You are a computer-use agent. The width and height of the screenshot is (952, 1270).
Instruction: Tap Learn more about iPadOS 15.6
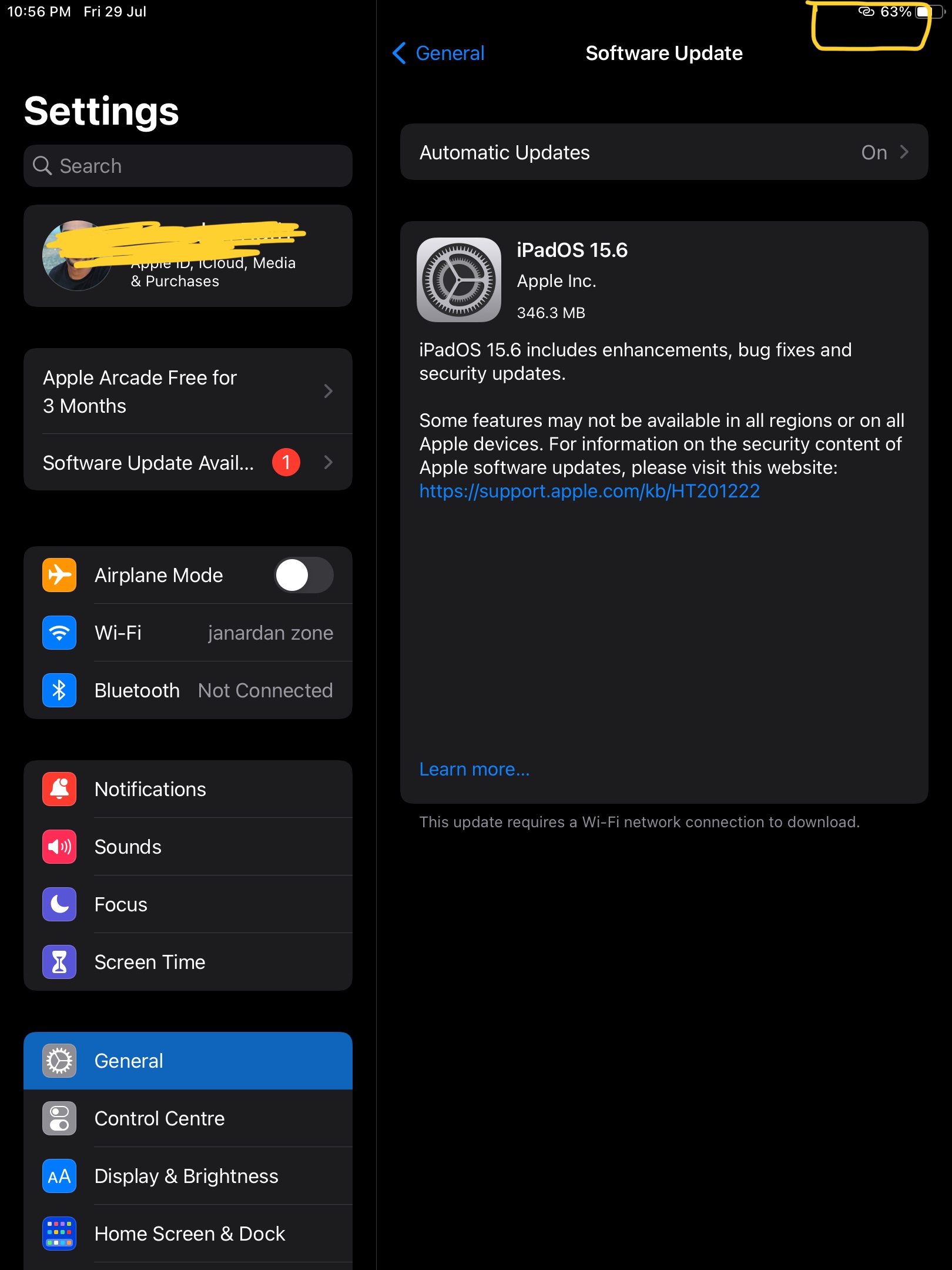click(x=474, y=769)
